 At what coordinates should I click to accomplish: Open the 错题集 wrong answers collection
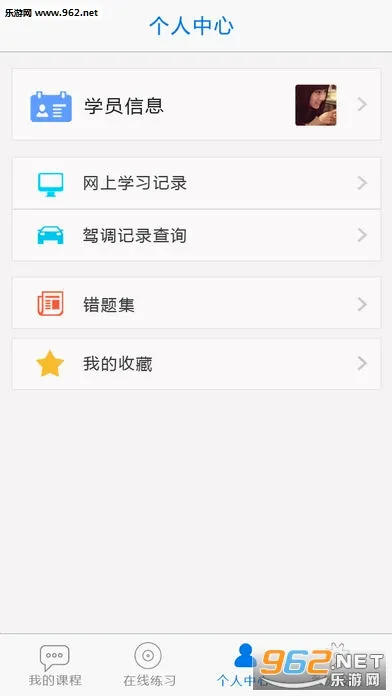click(196, 304)
